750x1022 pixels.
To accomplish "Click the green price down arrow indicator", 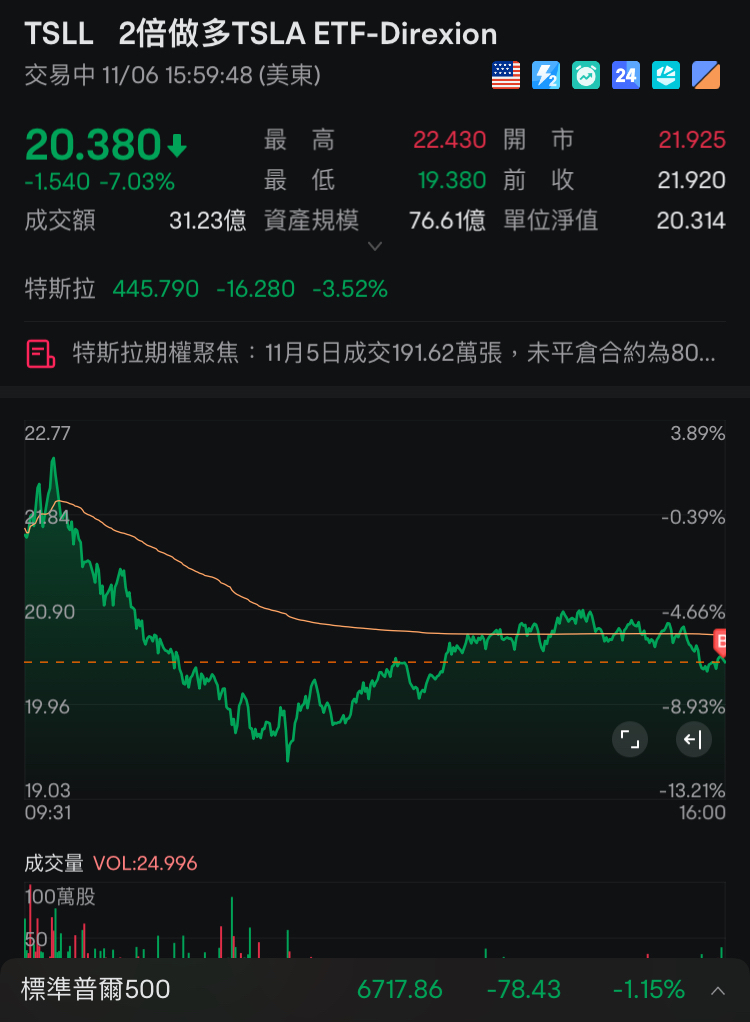I will tap(177, 143).
